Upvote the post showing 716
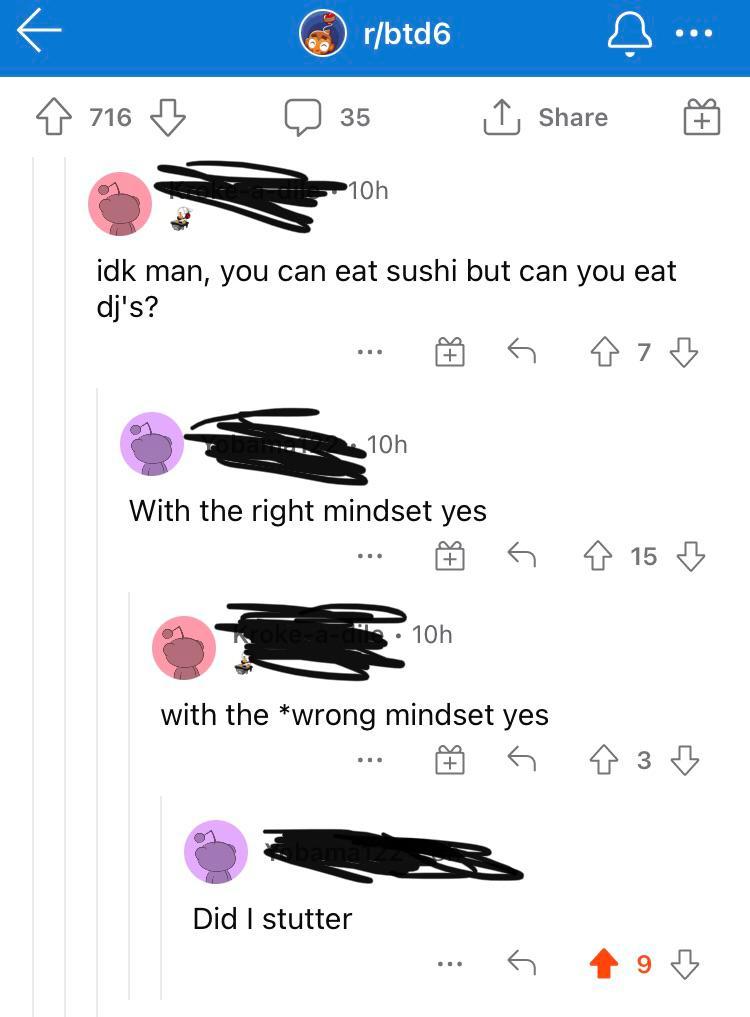750x1017 pixels. [53, 117]
